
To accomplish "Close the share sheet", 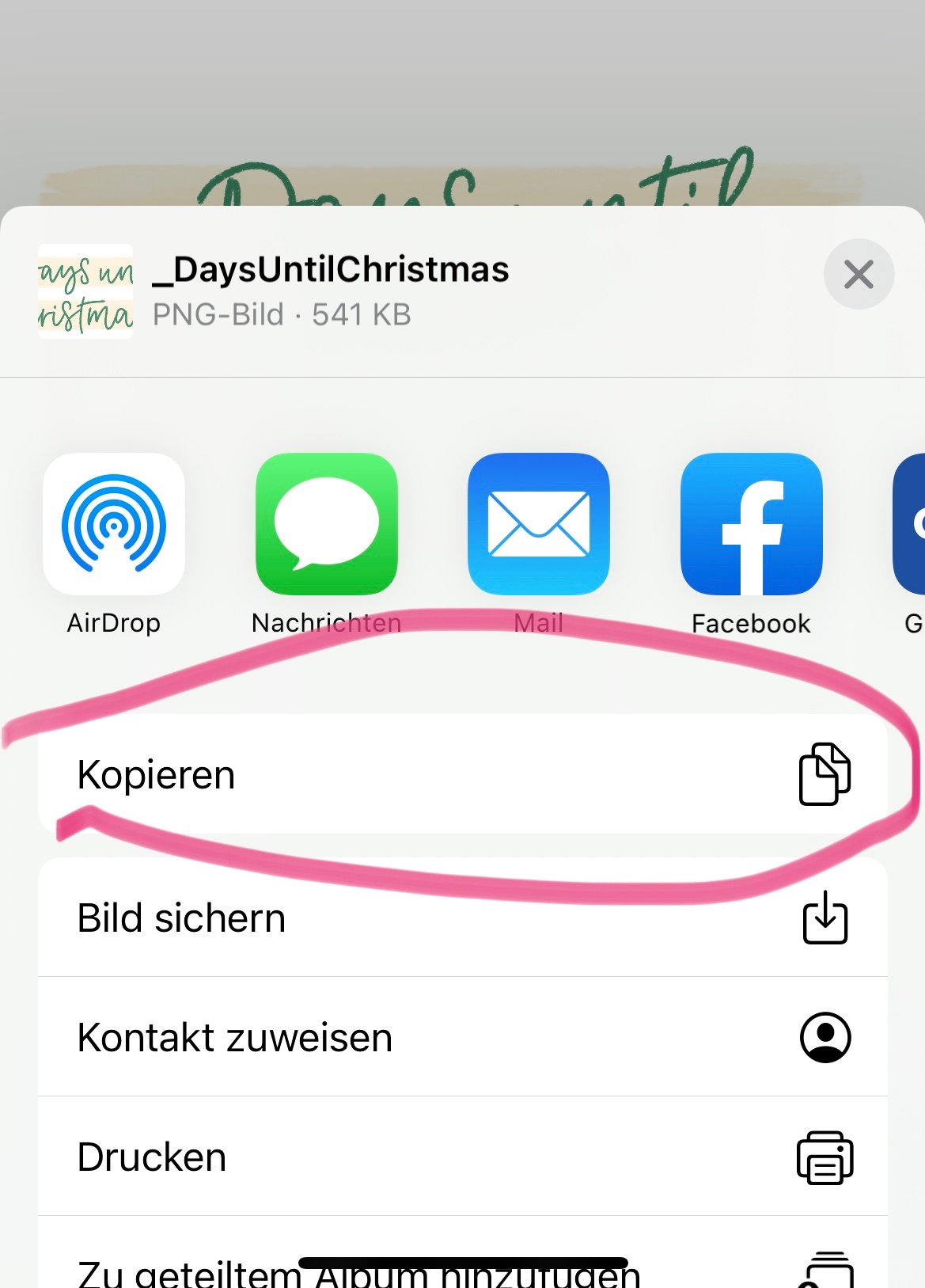I will pyautogui.click(x=859, y=274).
